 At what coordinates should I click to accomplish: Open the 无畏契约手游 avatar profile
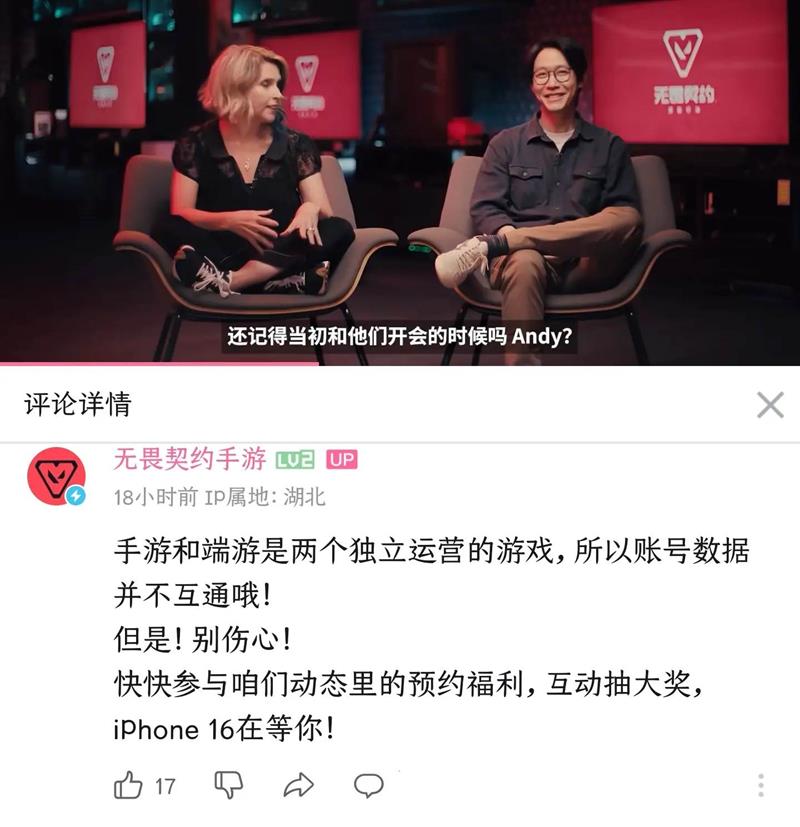pyautogui.click(x=56, y=476)
